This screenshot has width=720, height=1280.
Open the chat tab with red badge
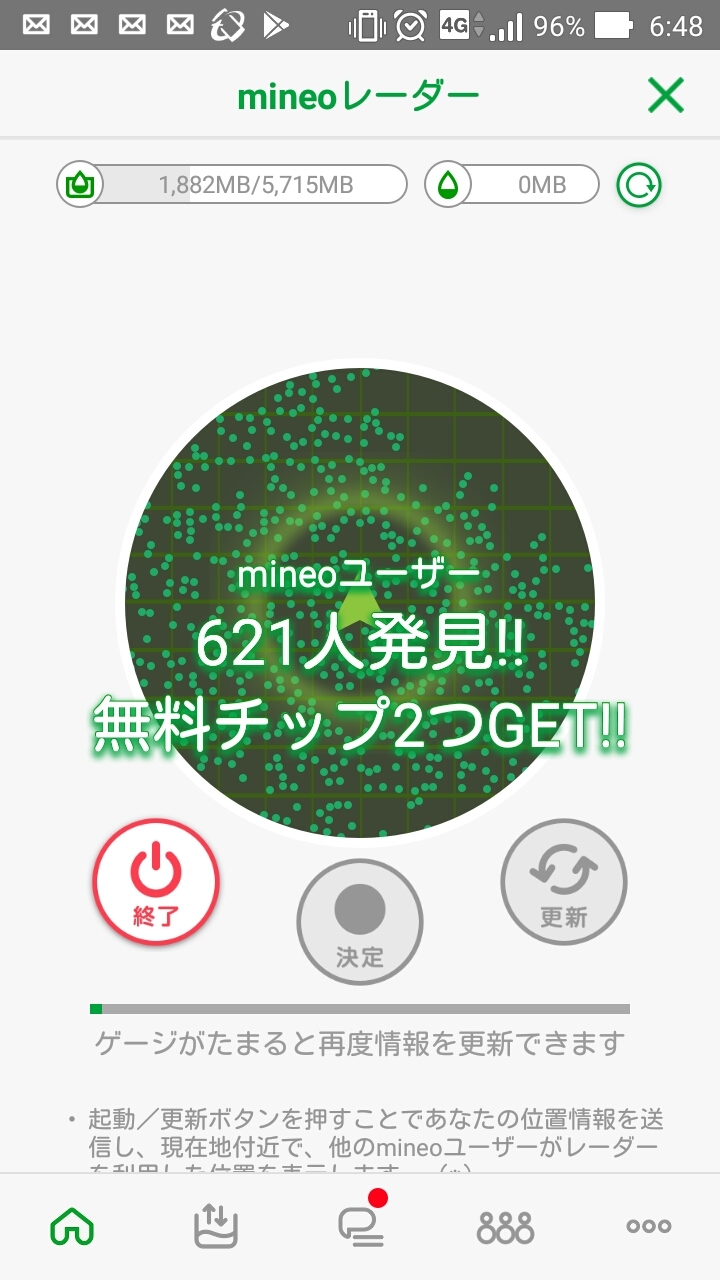coord(360,1226)
